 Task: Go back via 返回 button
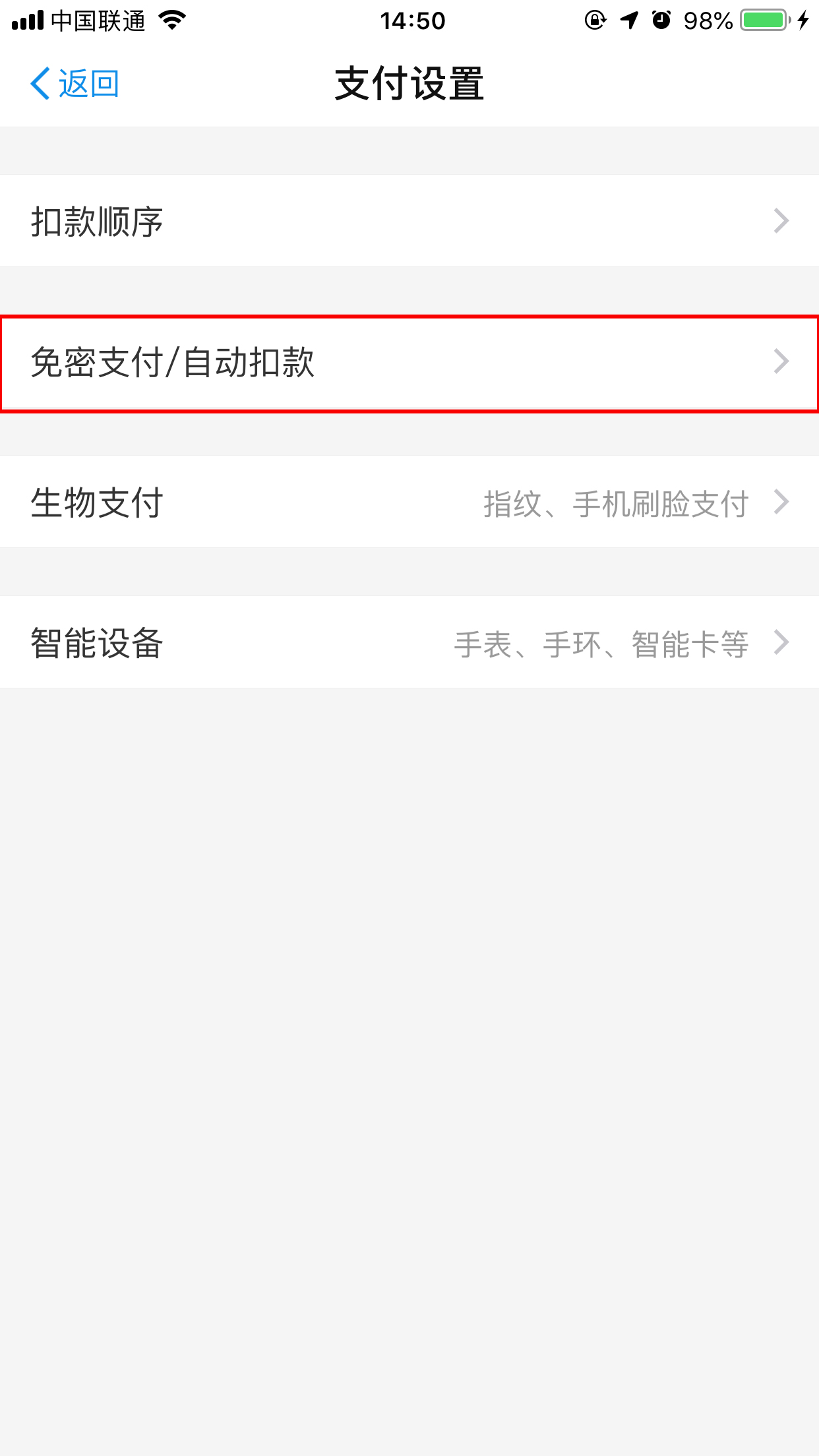74,84
